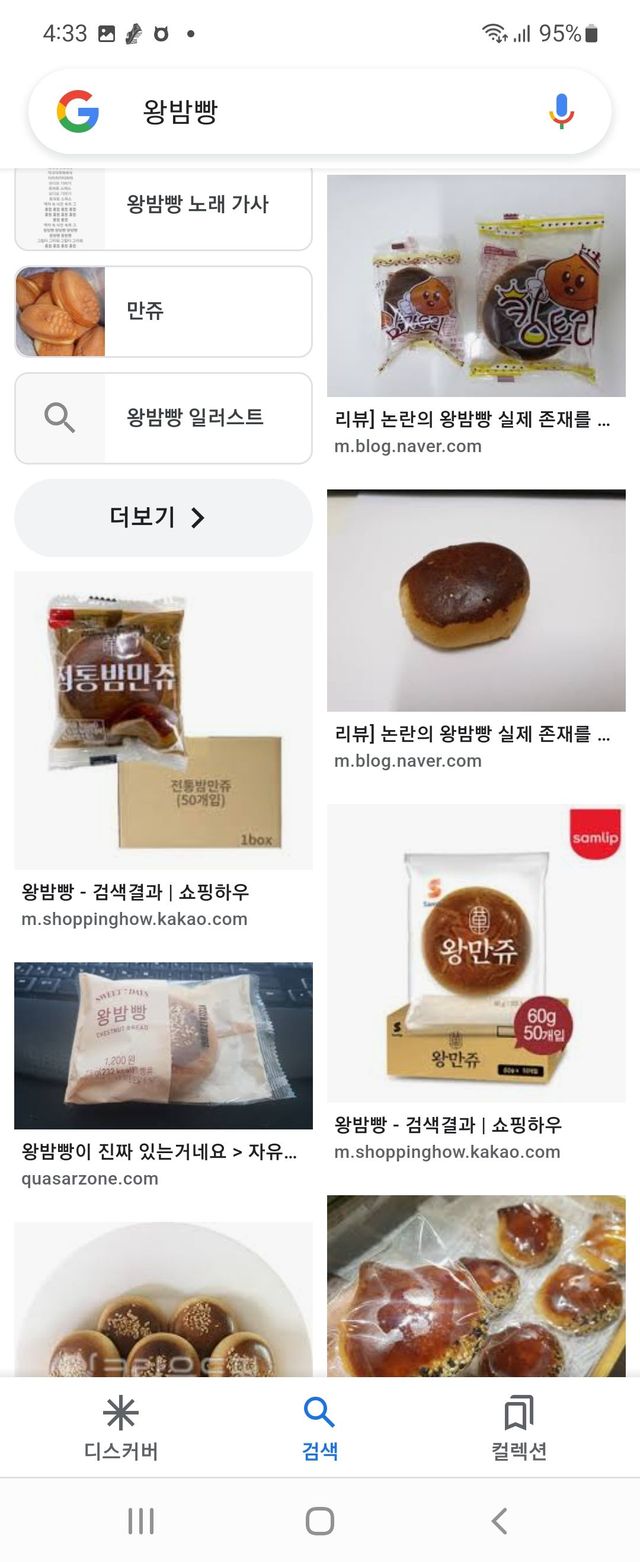The image size is (640, 1562).
Task: View the Naver blog image of single unwrapped bread
Action: click(x=476, y=600)
